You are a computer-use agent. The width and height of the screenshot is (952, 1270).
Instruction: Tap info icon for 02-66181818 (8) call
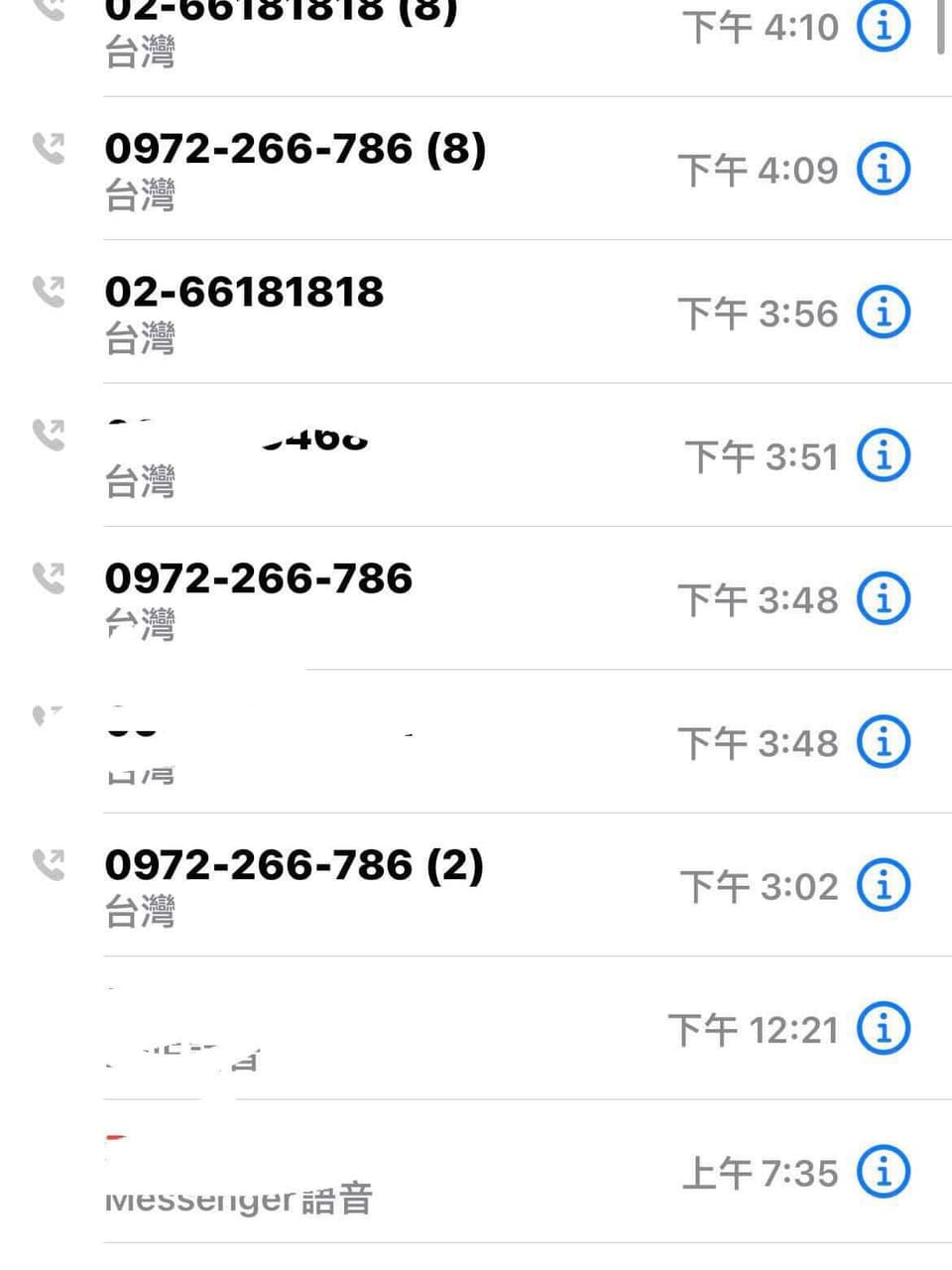click(883, 27)
